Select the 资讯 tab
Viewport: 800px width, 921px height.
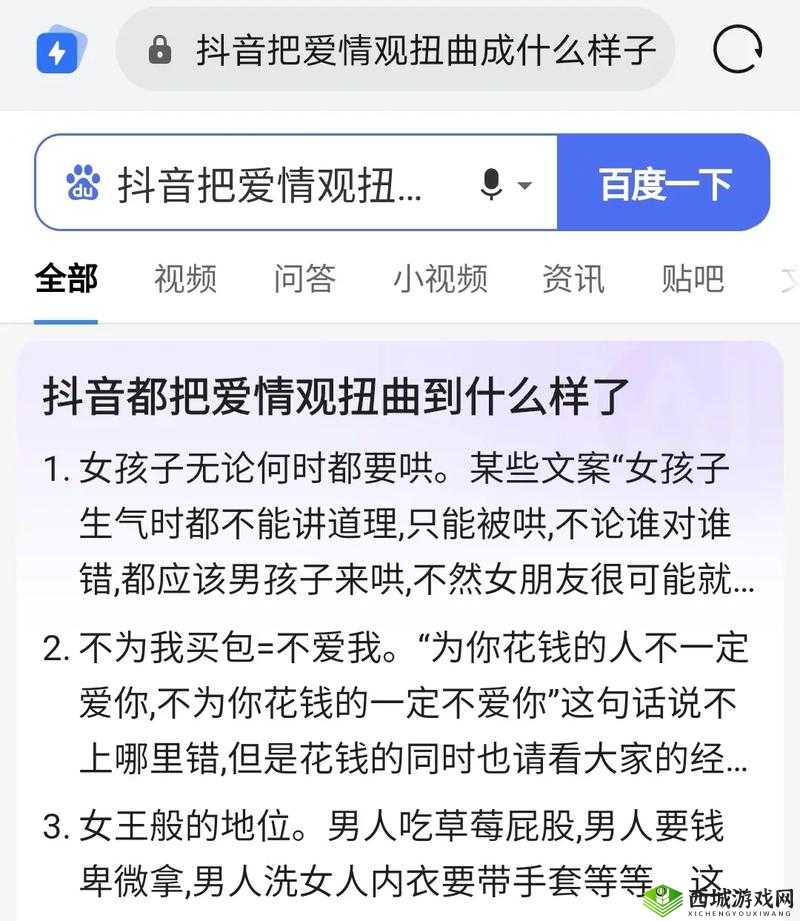point(572,279)
